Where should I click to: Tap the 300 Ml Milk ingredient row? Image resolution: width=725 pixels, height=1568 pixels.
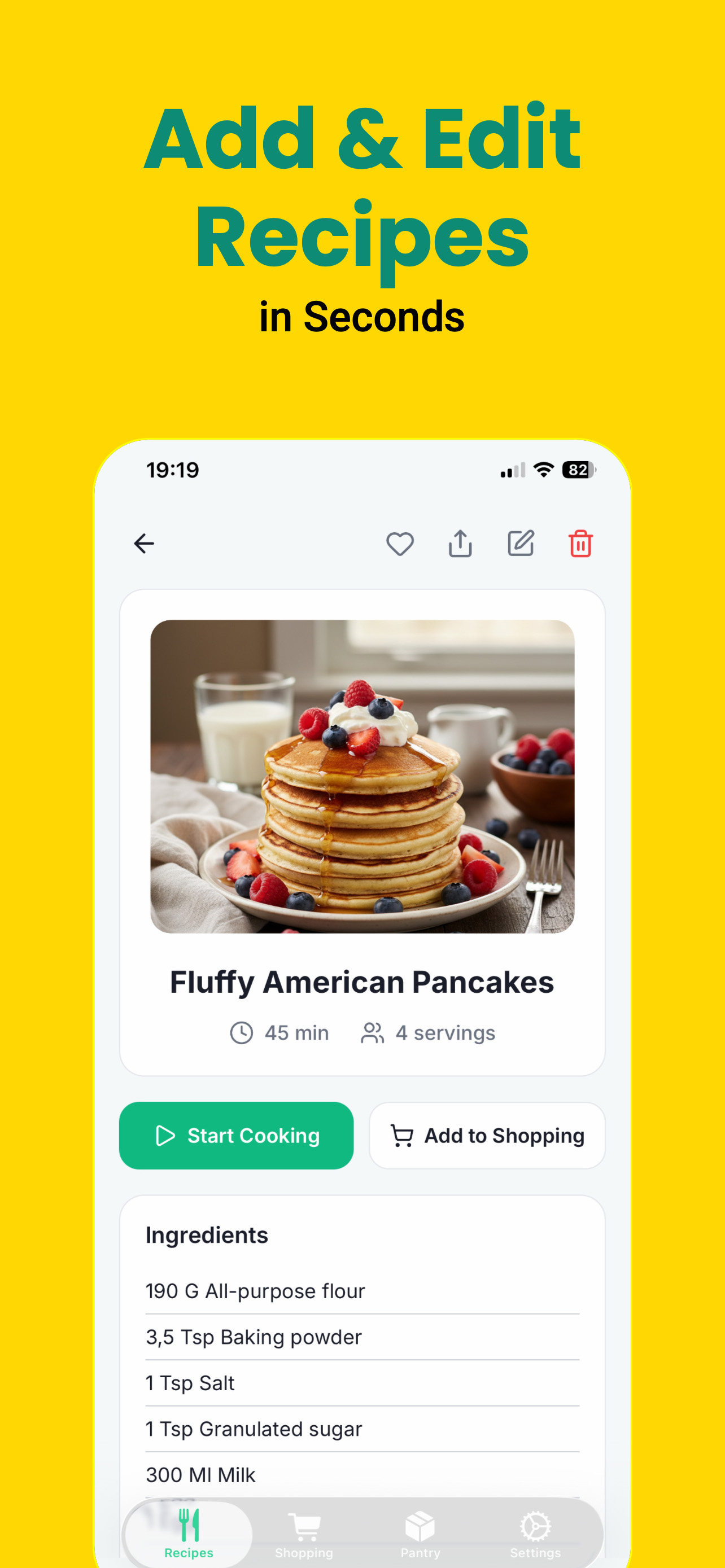click(202, 1475)
